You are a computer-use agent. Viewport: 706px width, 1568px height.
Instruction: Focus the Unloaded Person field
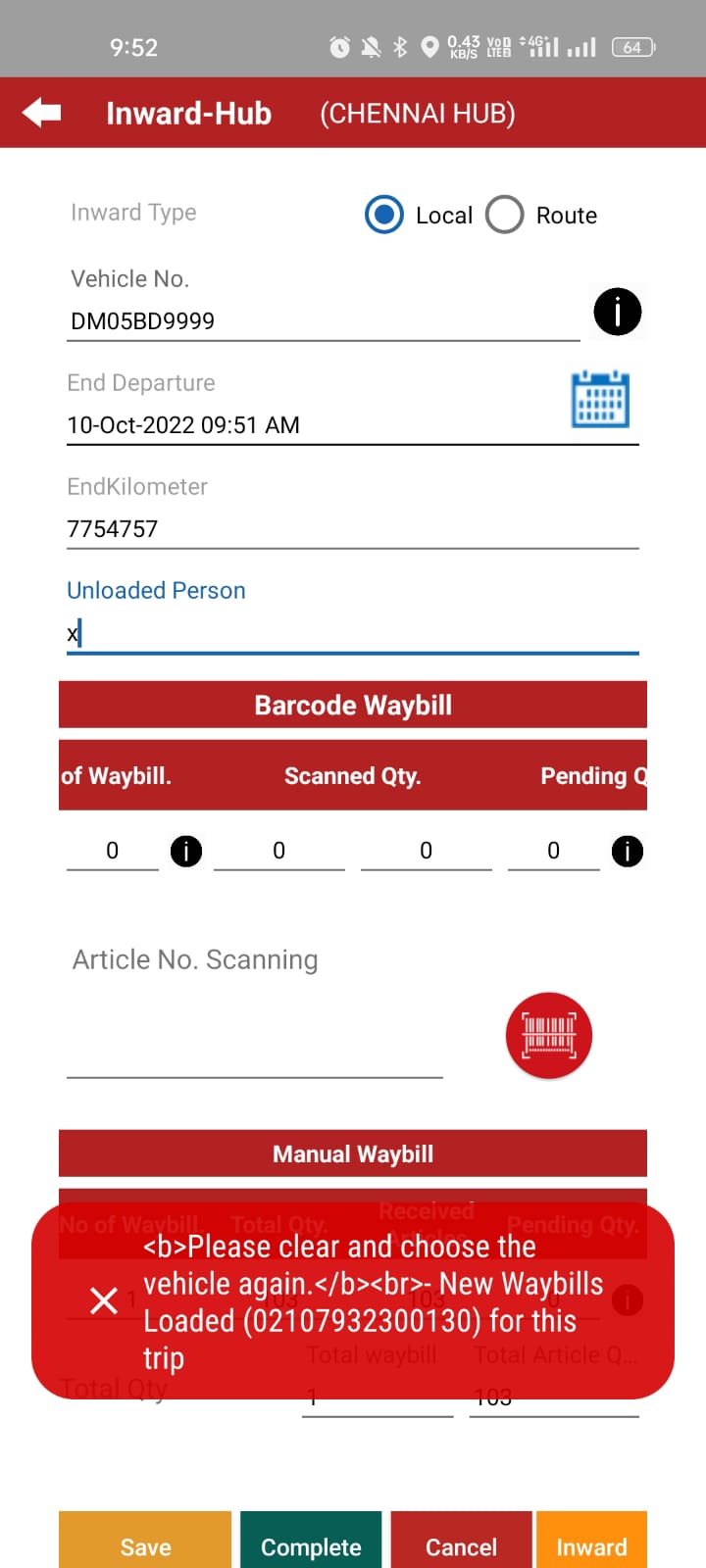click(x=352, y=633)
